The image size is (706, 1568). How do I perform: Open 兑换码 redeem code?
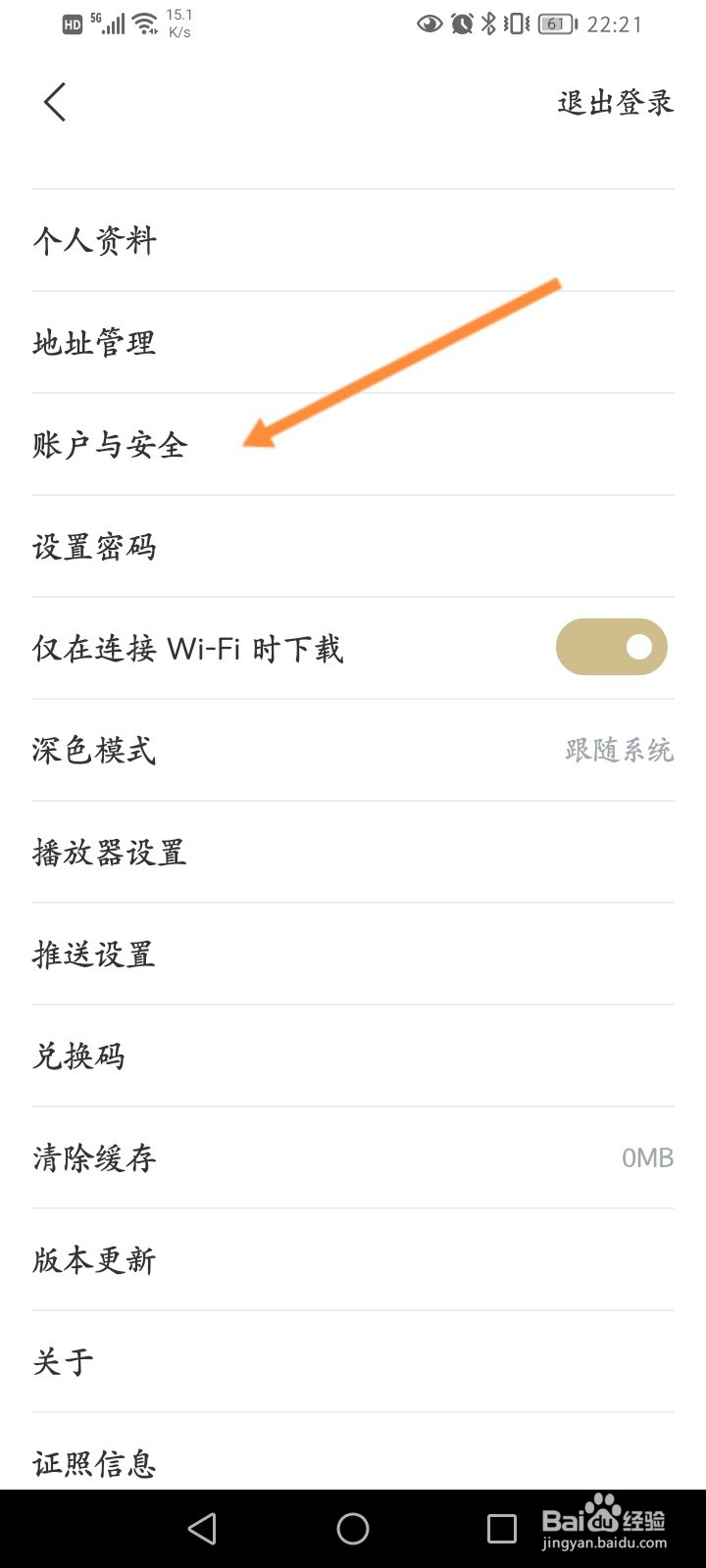[353, 1055]
